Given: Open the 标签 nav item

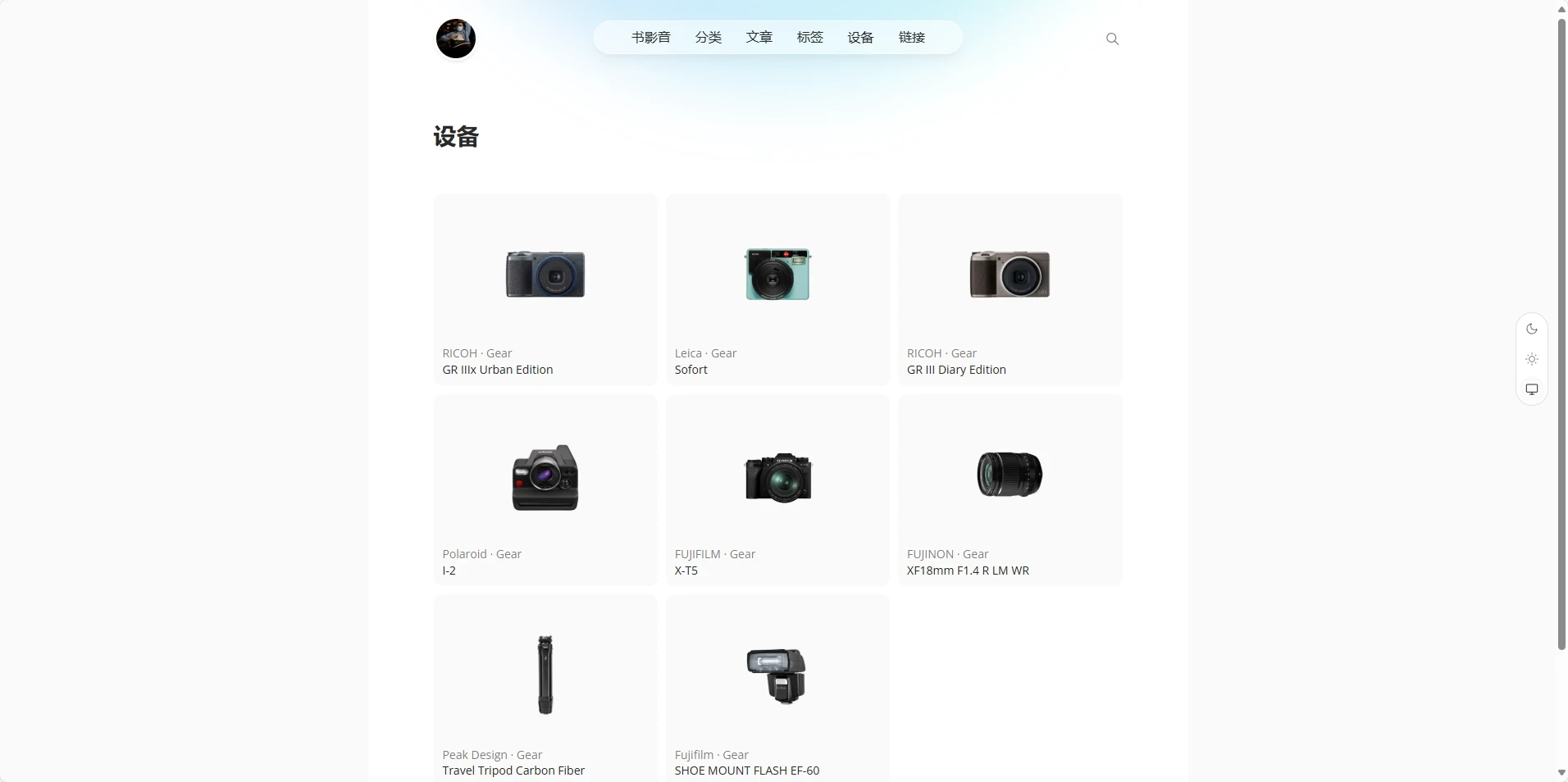Looking at the screenshot, I should pos(809,38).
